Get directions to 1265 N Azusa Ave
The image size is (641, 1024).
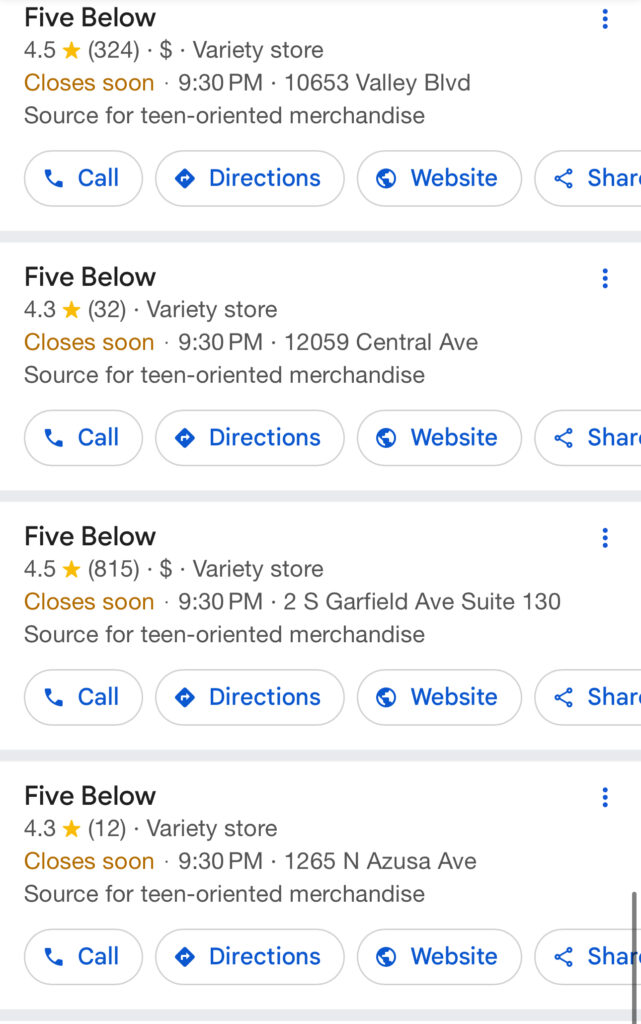tap(249, 957)
